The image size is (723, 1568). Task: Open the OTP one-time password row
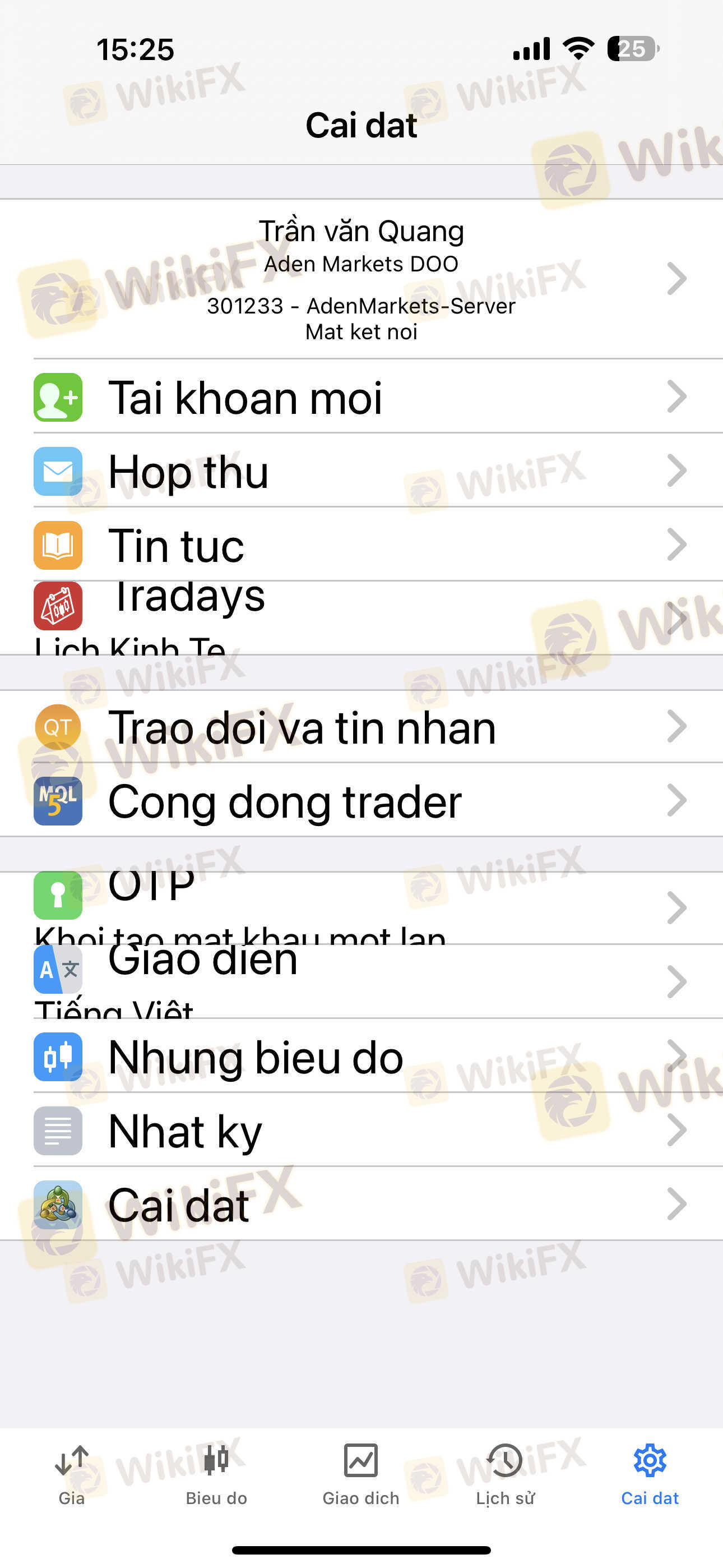pos(361,908)
